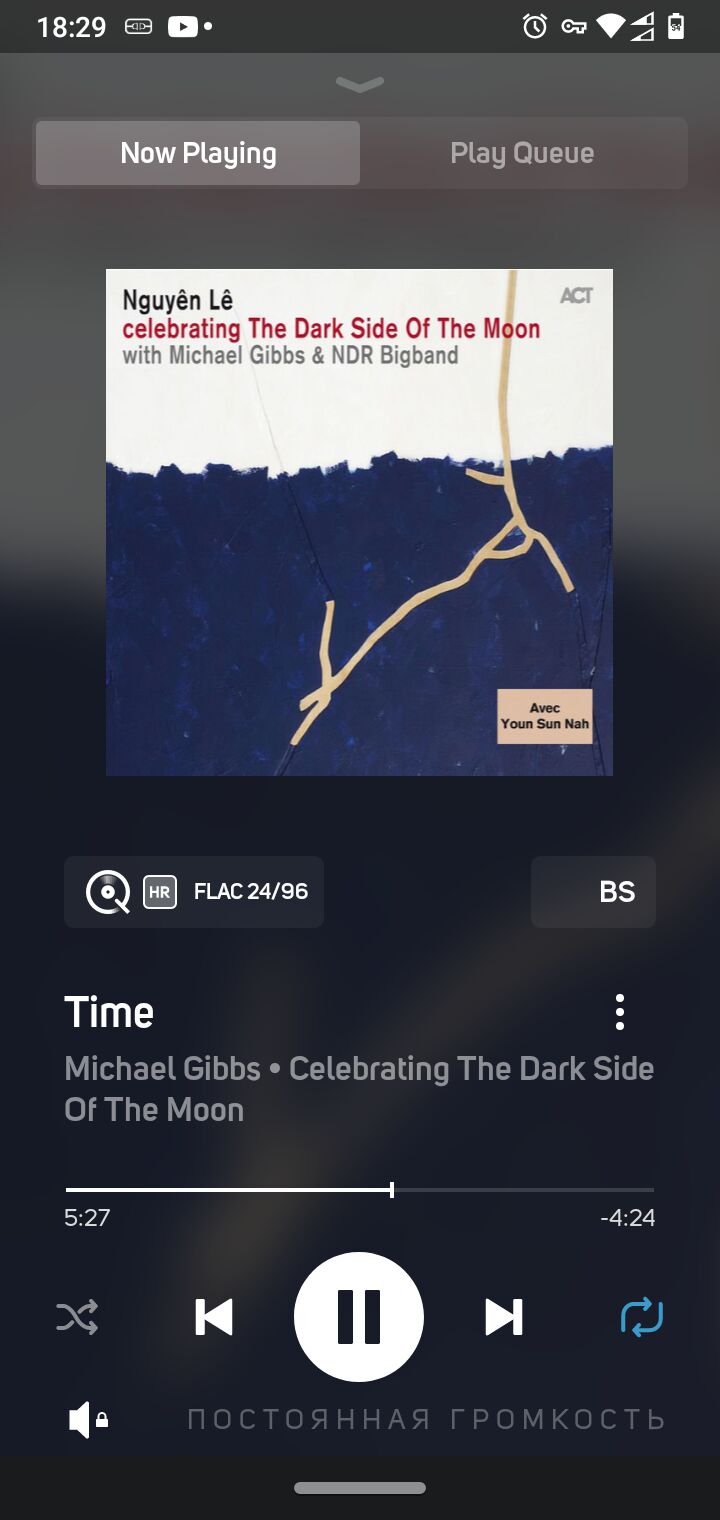Tap the playback progress bar
This screenshot has width=720, height=1520.
click(360, 1190)
